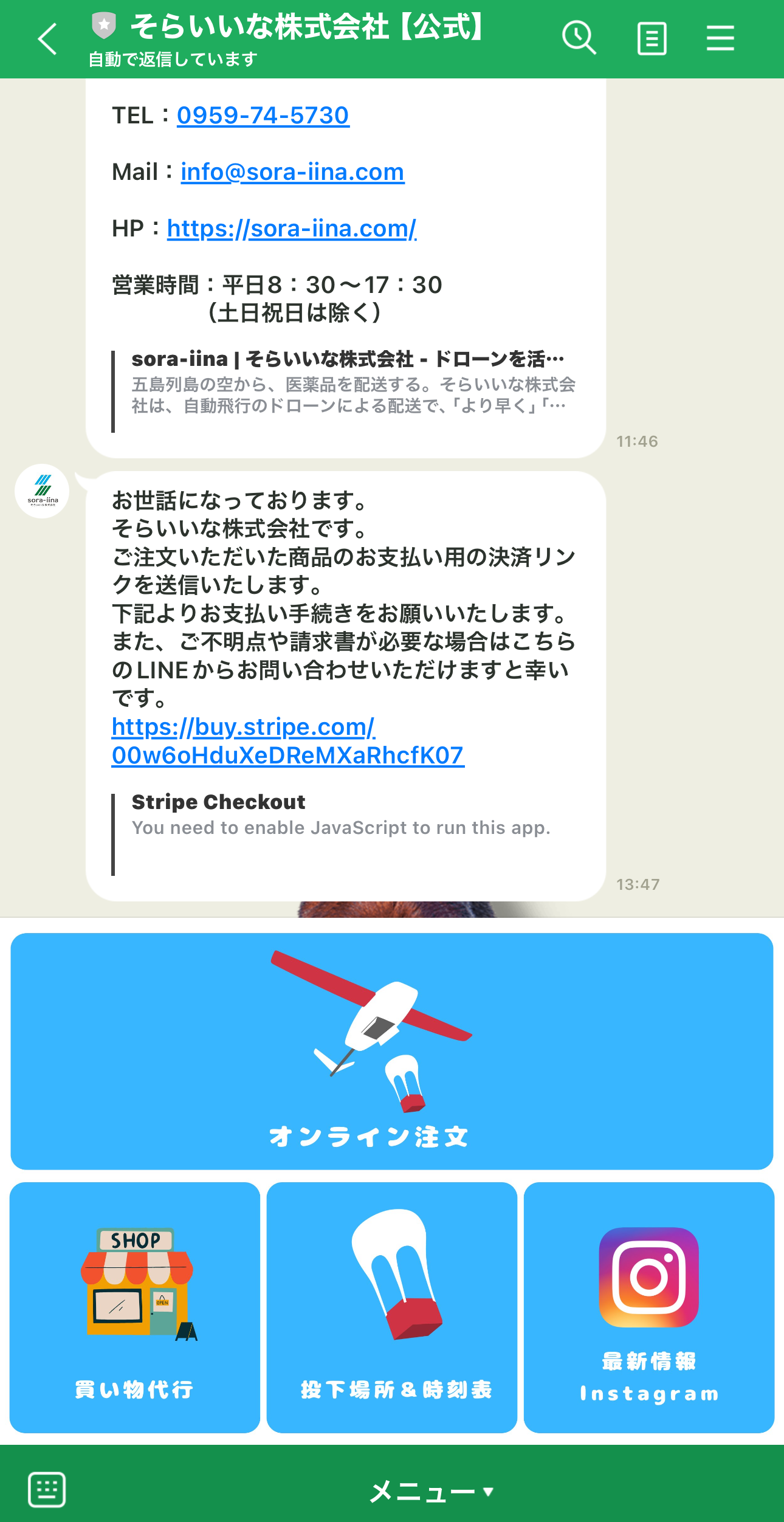Open the hamburger menu
The width and height of the screenshot is (784, 1522).
[720, 38]
